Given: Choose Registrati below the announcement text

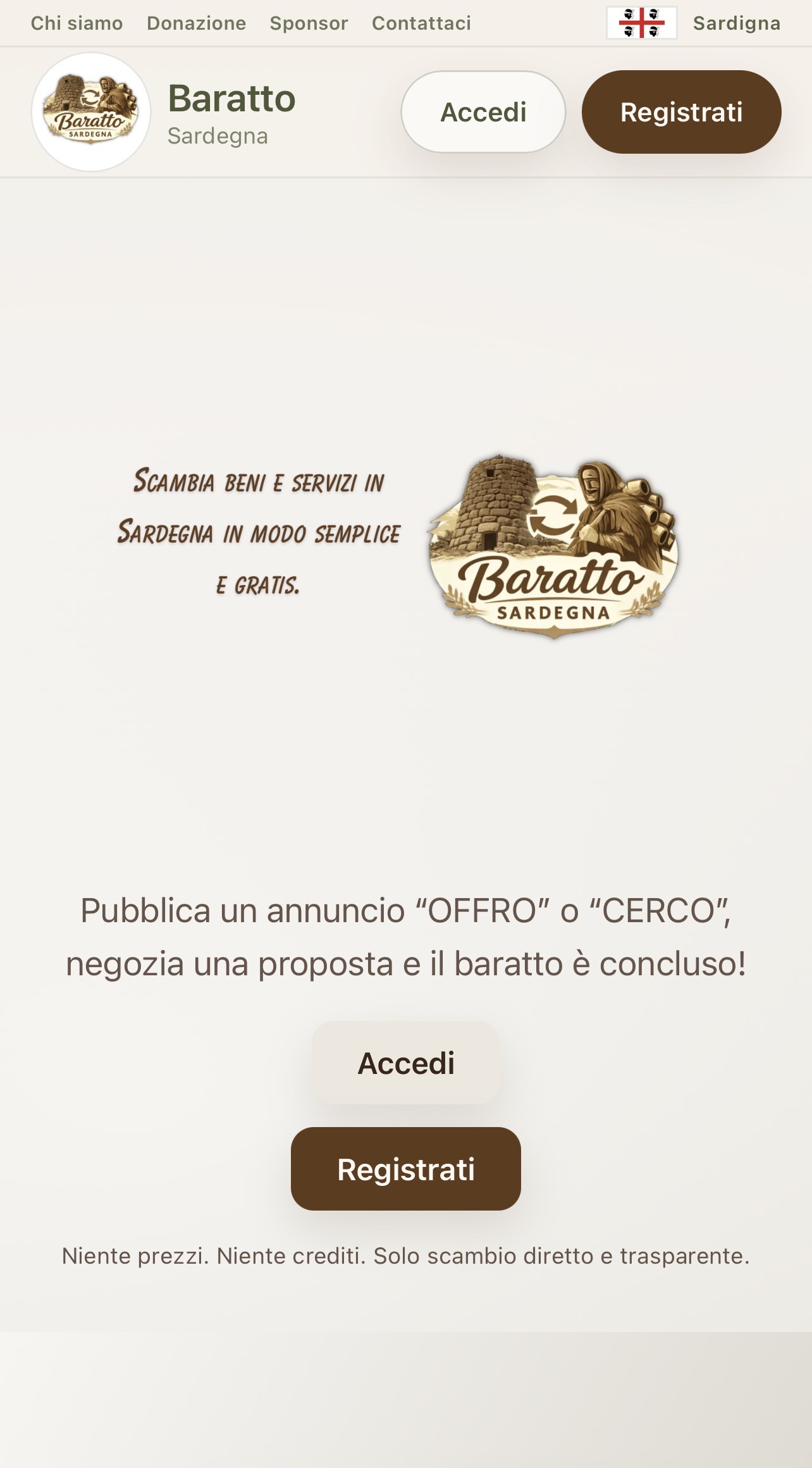Looking at the screenshot, I should 406,1169.
